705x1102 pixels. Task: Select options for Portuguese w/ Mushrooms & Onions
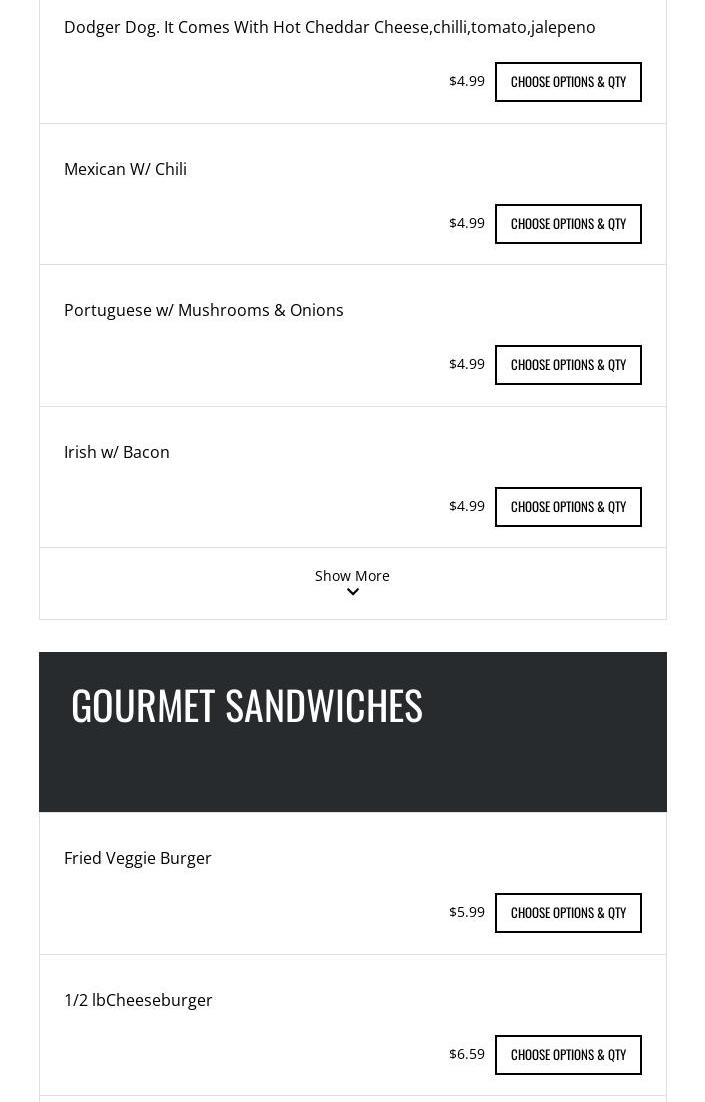pyautogui.click(x=568, y=365)
